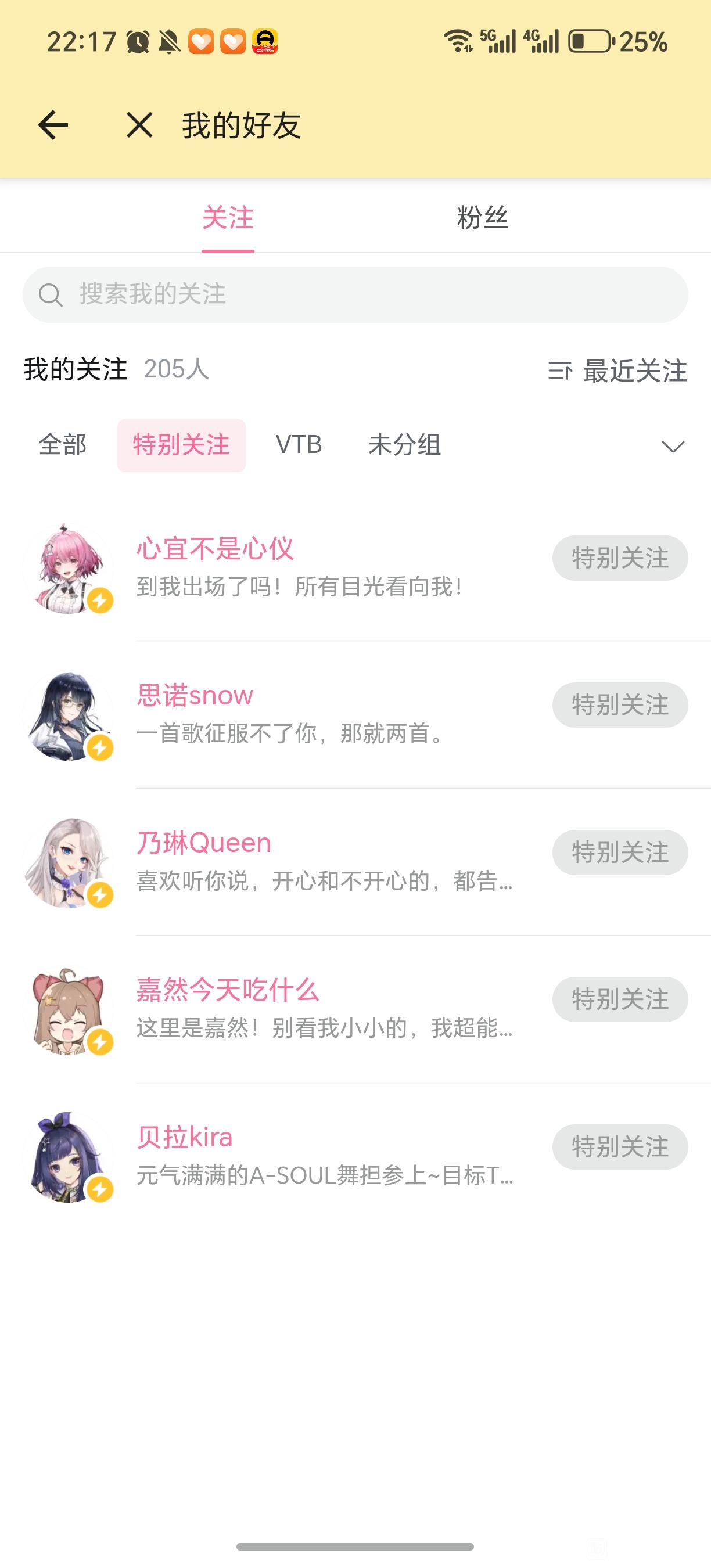Switch to the 粉丝 tab

(482, 218)
